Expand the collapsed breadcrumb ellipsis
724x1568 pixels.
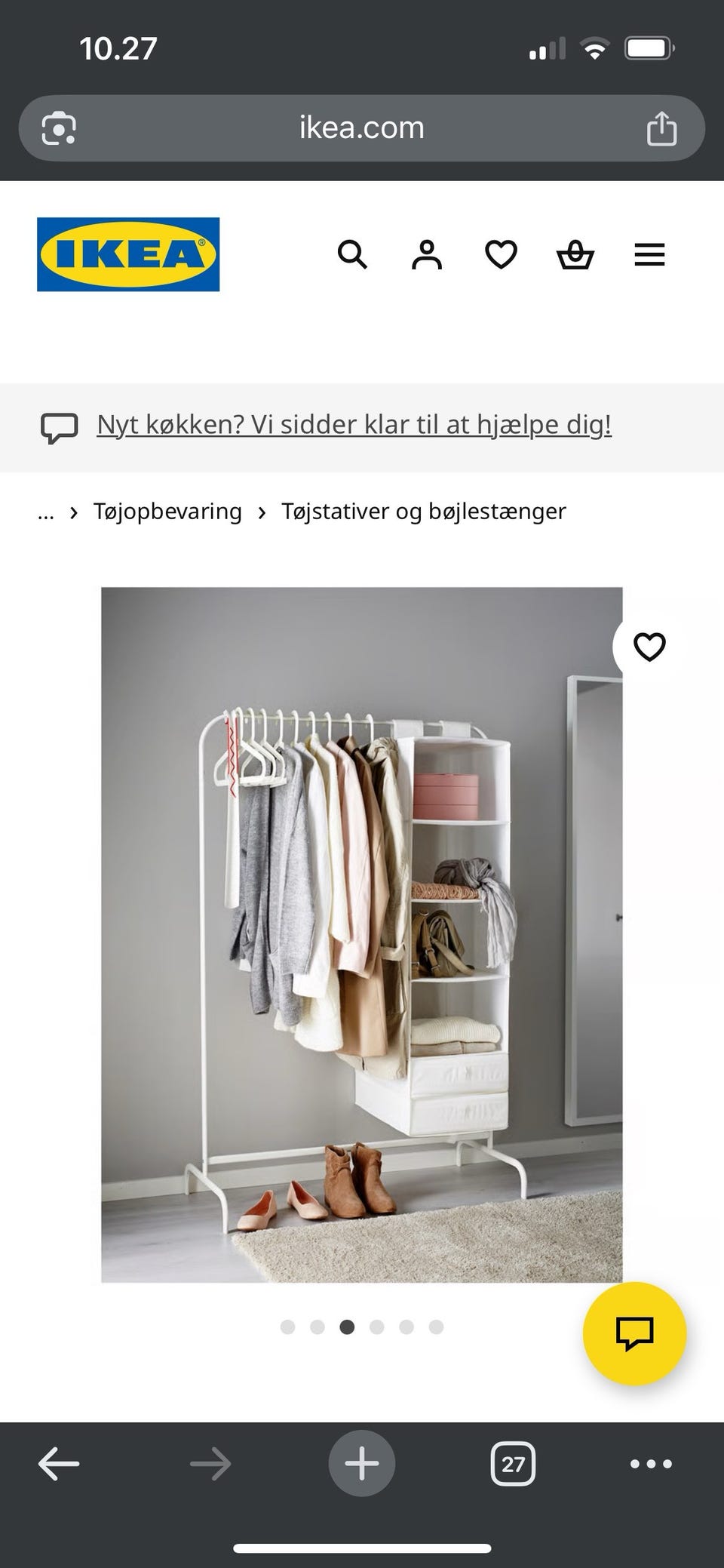coord(46,511)
